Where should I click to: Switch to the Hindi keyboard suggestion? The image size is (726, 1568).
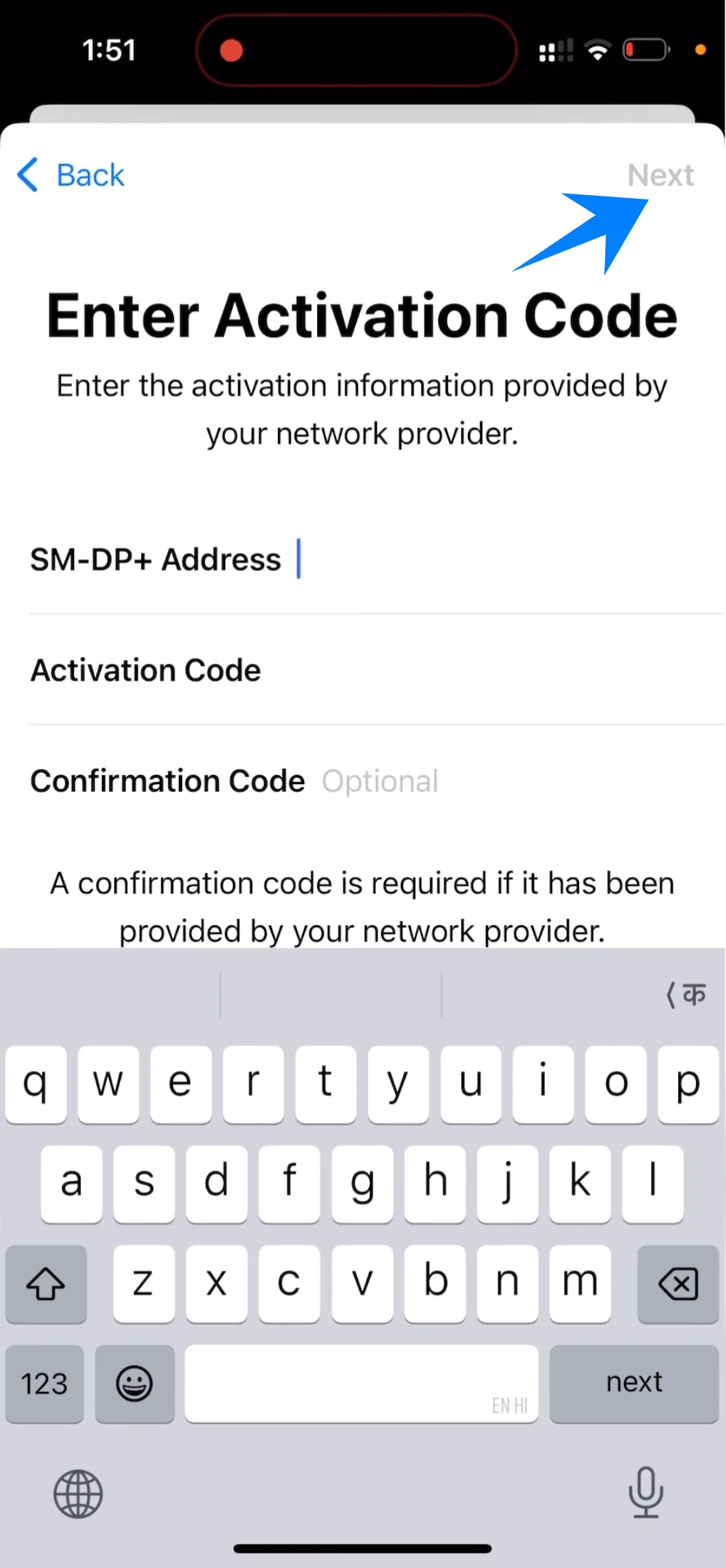(685, 994)
